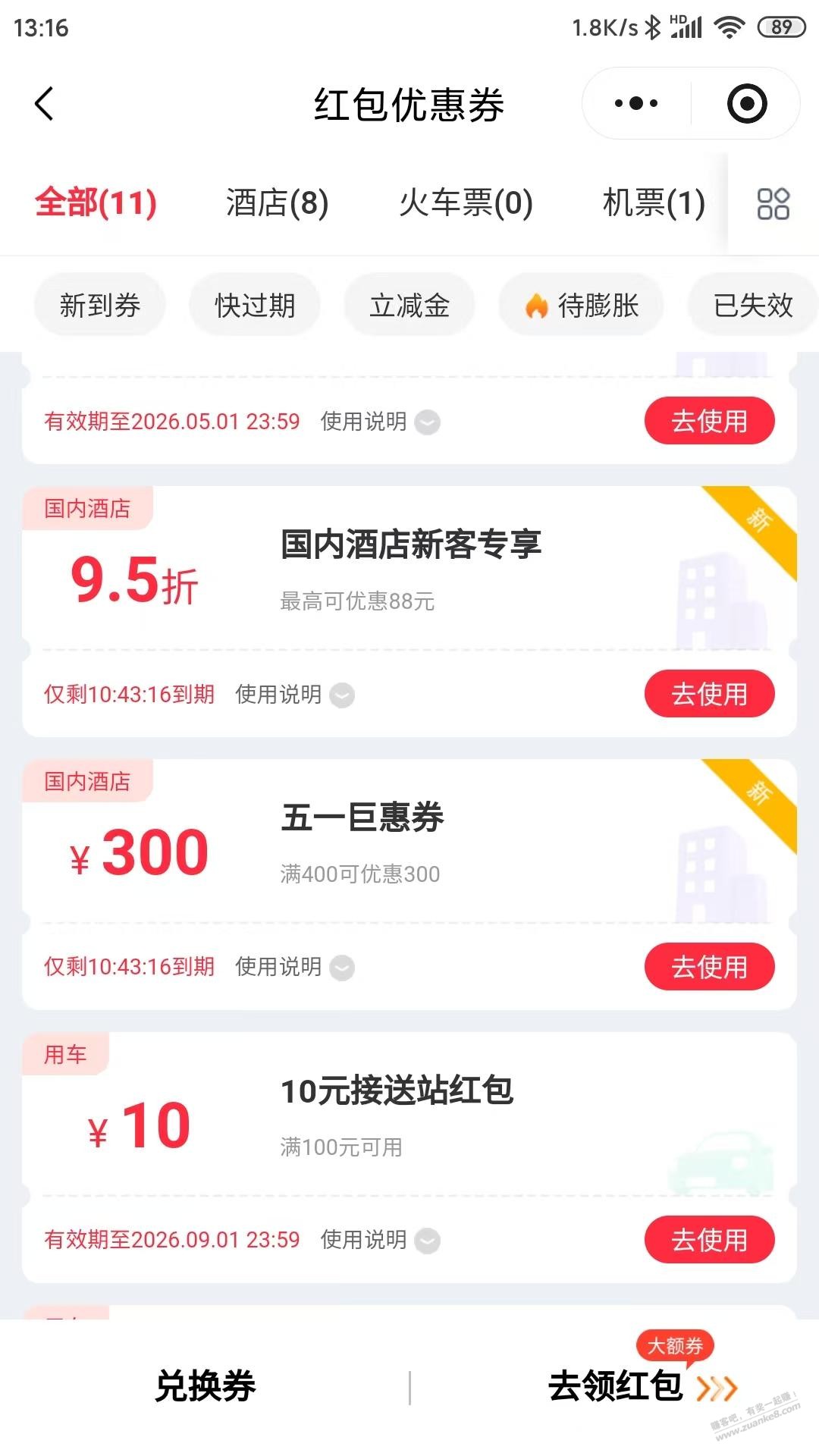Viewport: 819px width, 1456px height.
Task: Open the all-categories grid icon
Action: (x=773, y=204)
